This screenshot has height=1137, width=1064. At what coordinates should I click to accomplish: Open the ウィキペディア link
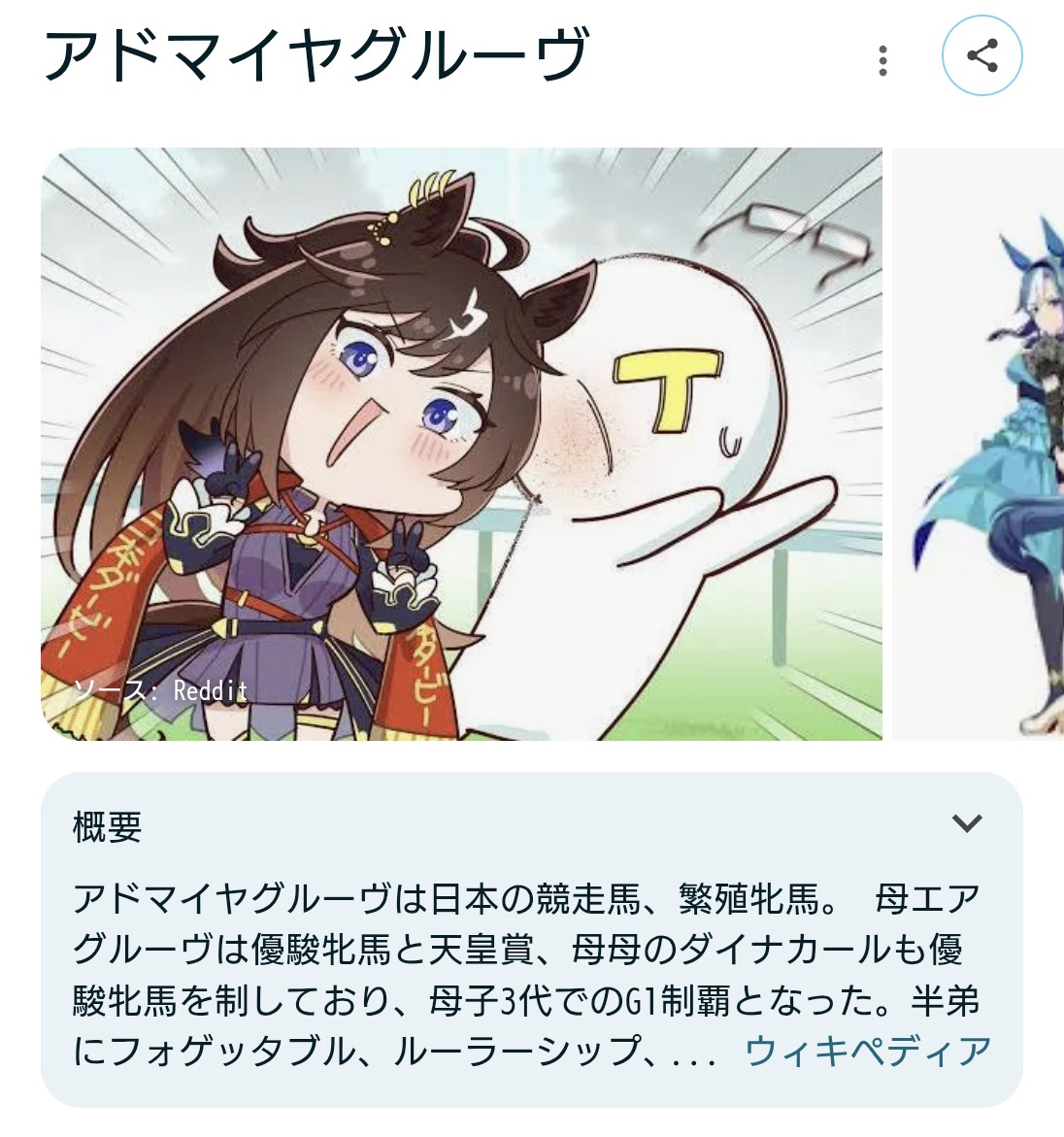click(868, 1052)
